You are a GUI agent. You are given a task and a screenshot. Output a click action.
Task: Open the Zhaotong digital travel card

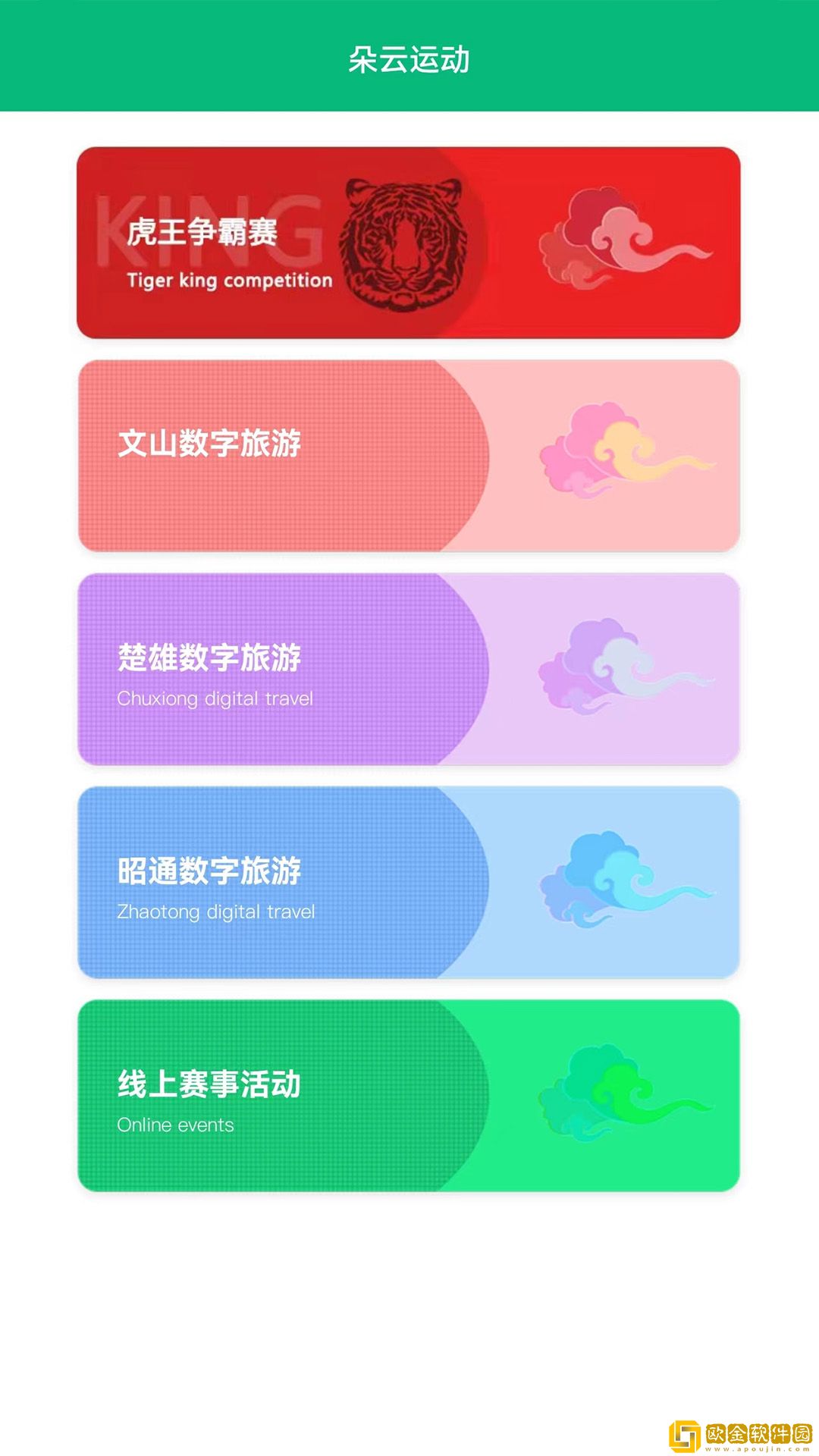pyautogui.click(x=408, y=882)
